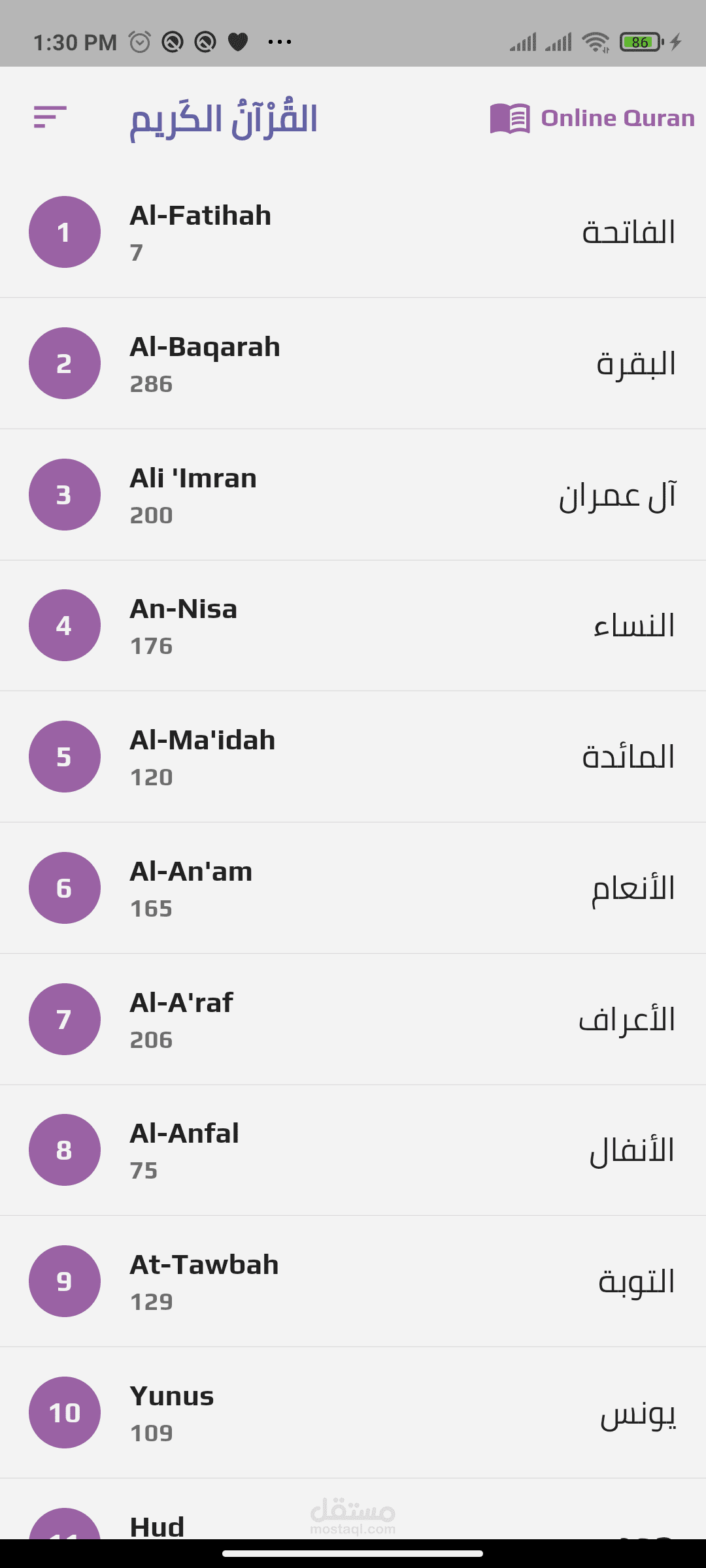
Task: Open surah Al-A'raf
Action: pyautogui.click(x=353, y=1020)
